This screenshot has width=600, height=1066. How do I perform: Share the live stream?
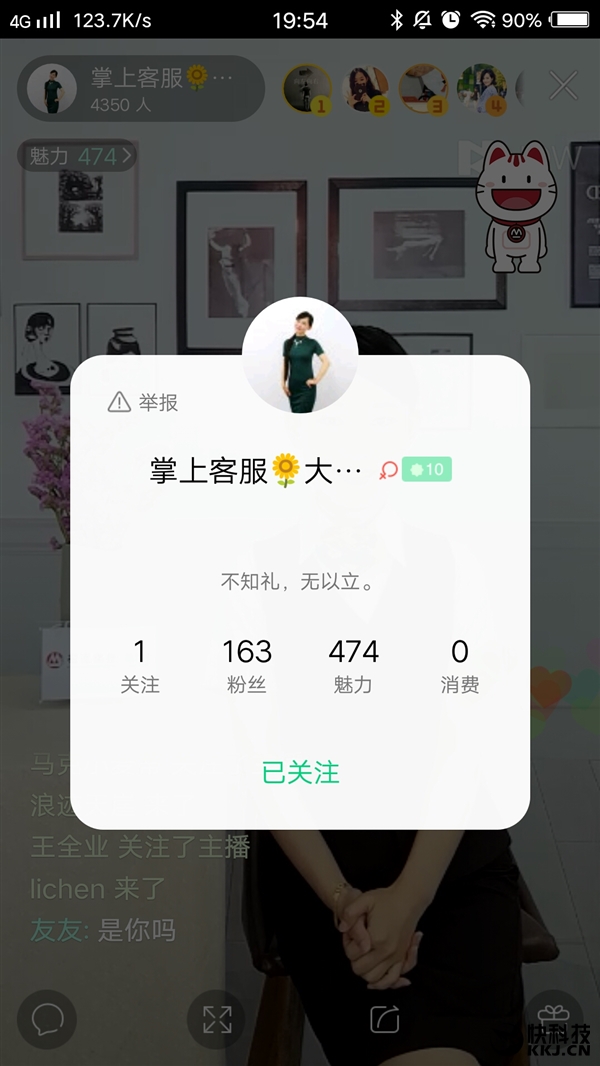tap(385, 1019)
